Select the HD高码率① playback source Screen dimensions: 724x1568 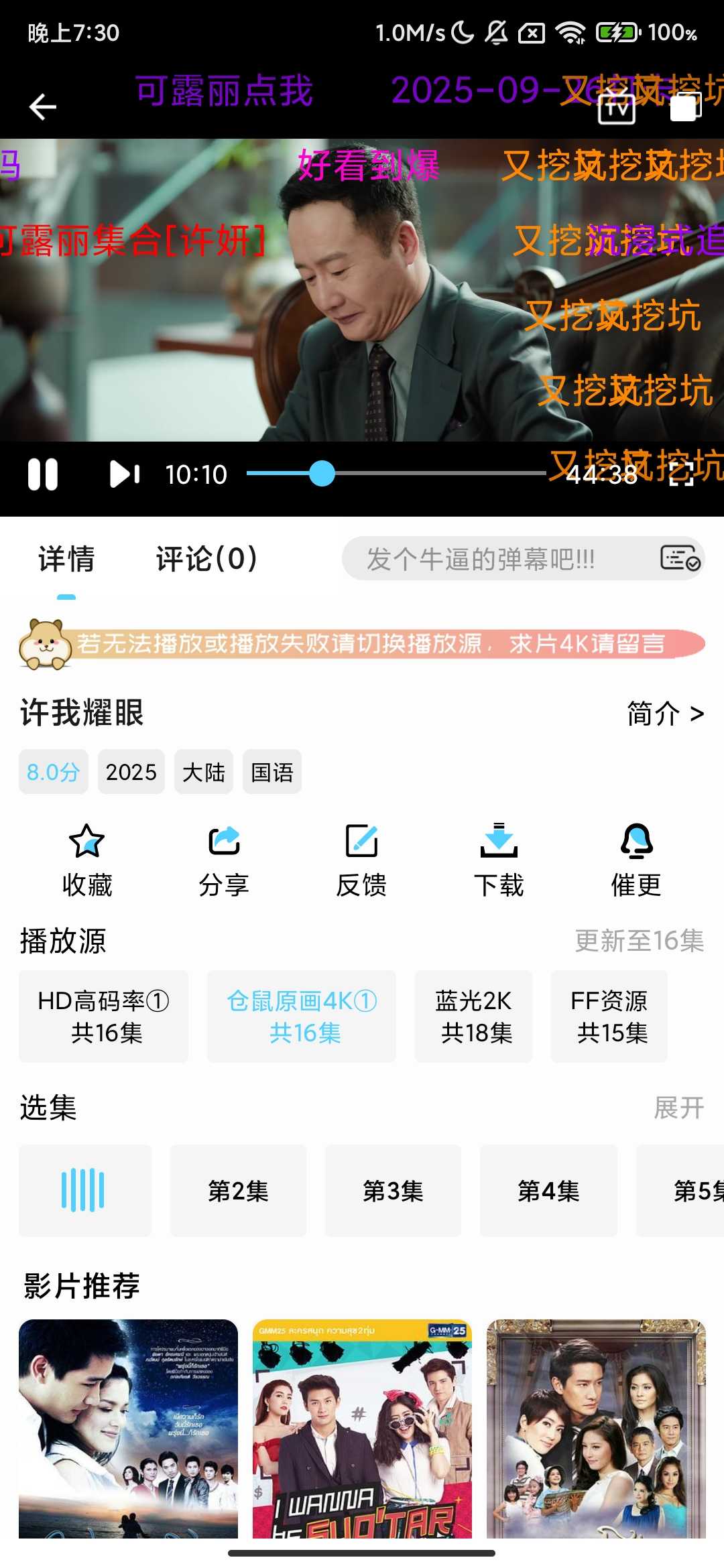coord(104,1017)
